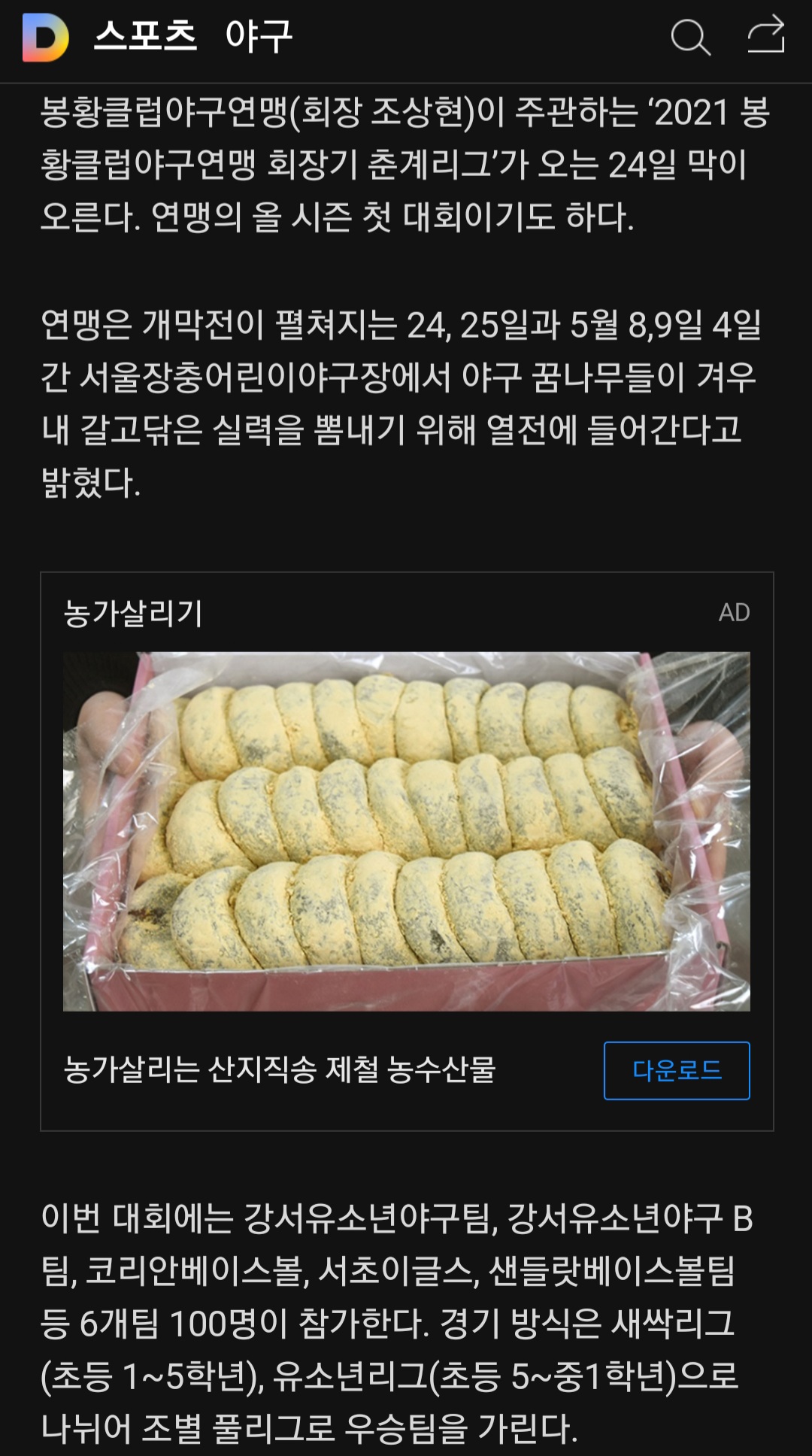Go to the 야구 category

[259, 36]
